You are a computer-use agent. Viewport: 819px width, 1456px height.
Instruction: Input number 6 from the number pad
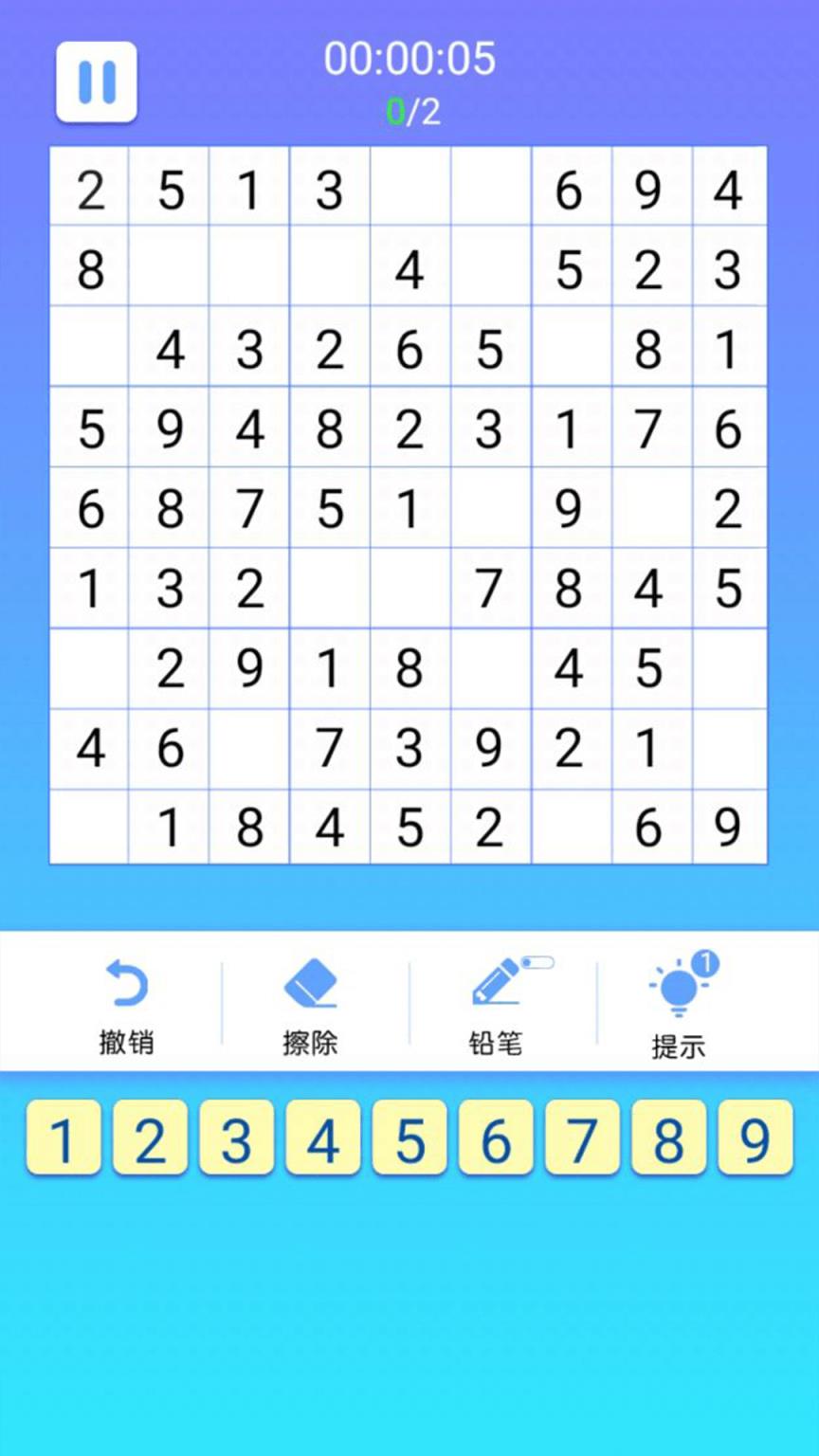tap(496, 1137)
